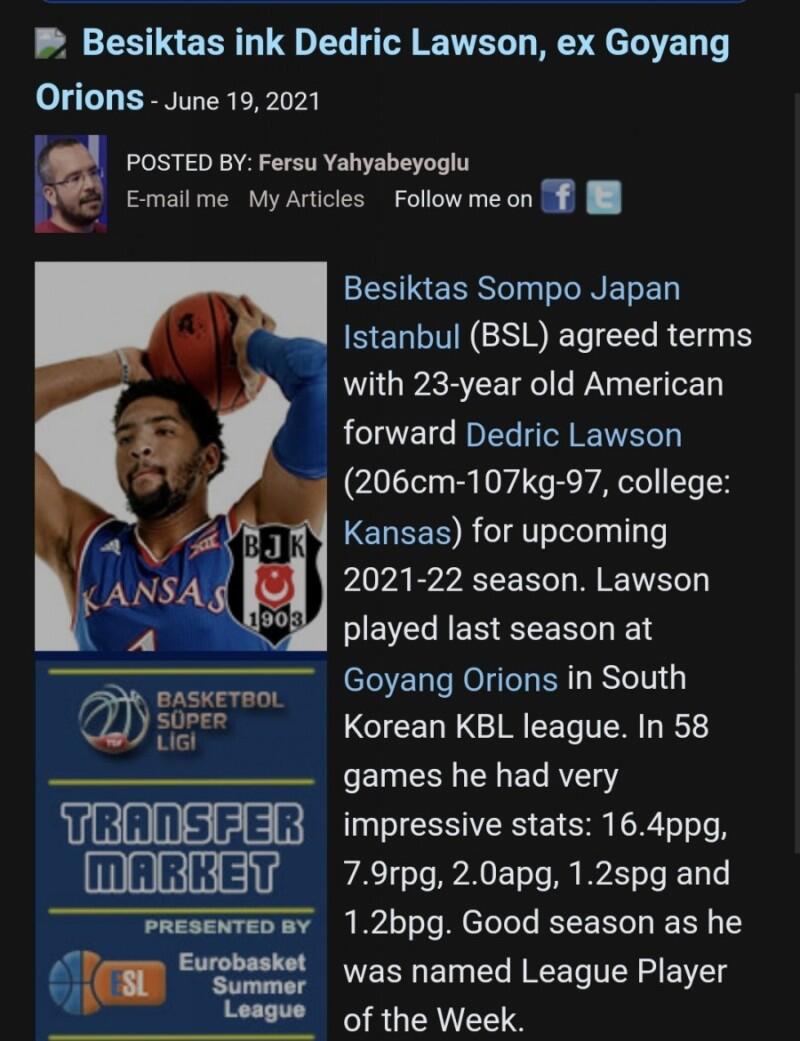View Dedric Lawson's player profile link
Screen dimensions: 800x1041
(x=574, y=435)
